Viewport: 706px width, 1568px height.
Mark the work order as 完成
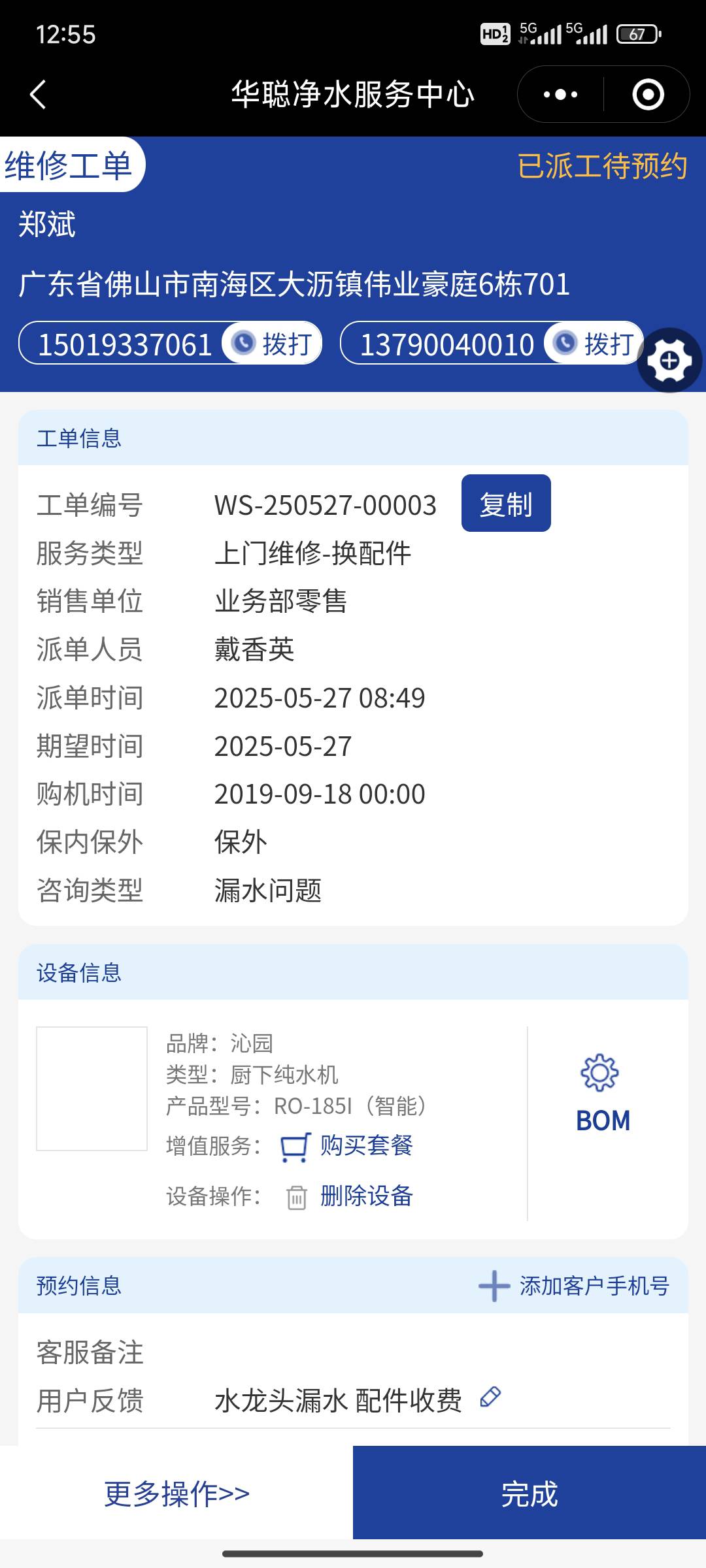(x=529, y=1494)
